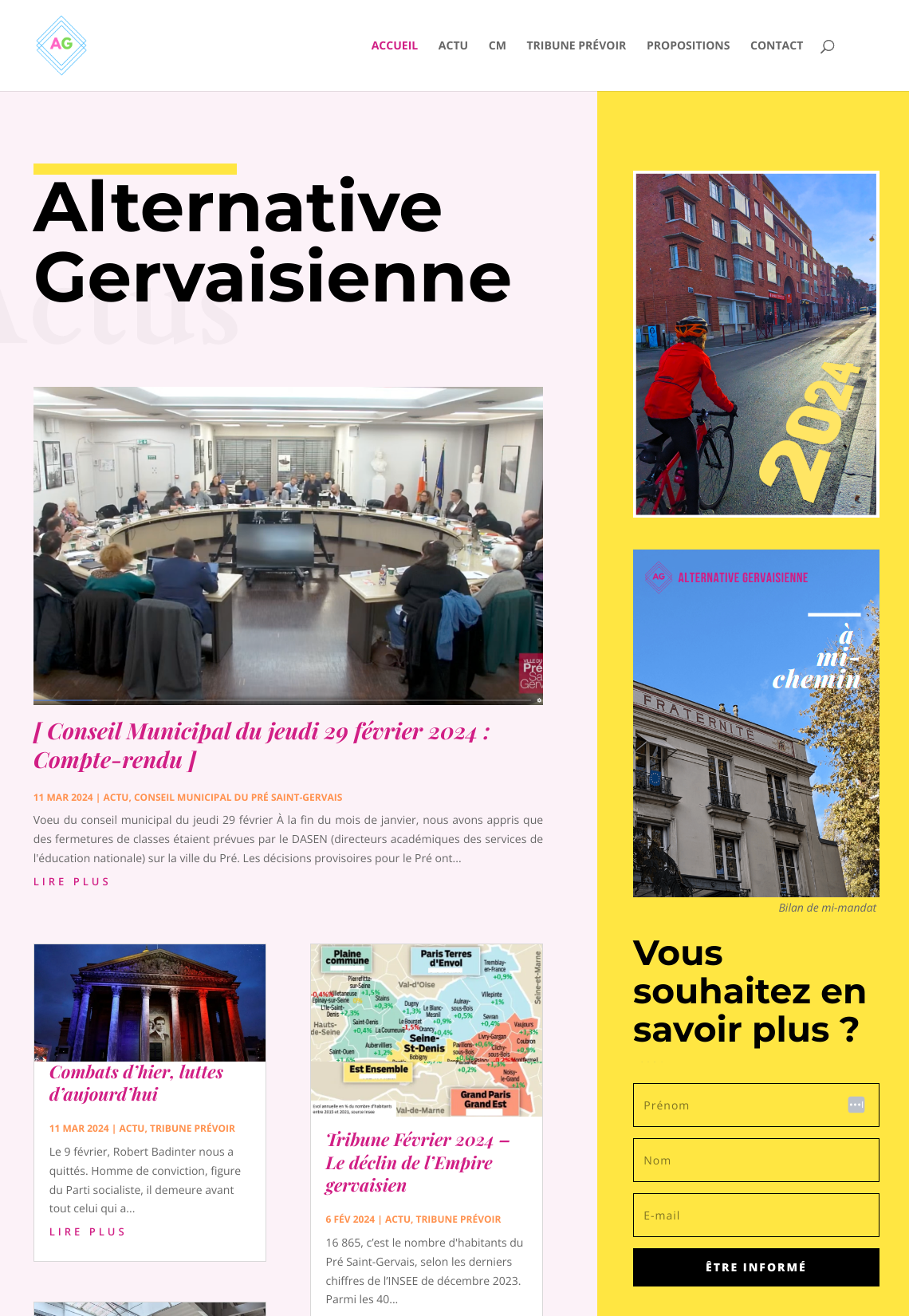909x1316 pixels.
Task: Open the Propositions page
Action: 687,45
